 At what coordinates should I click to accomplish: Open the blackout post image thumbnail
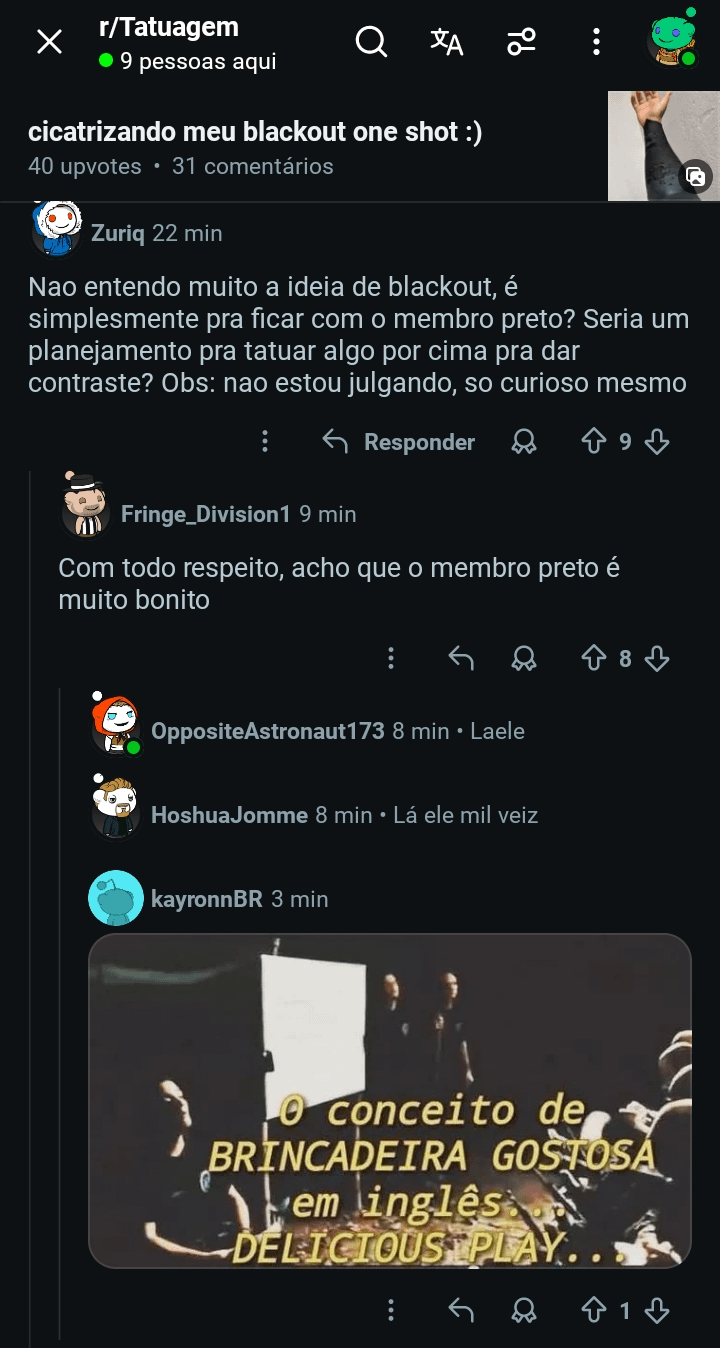663,146
